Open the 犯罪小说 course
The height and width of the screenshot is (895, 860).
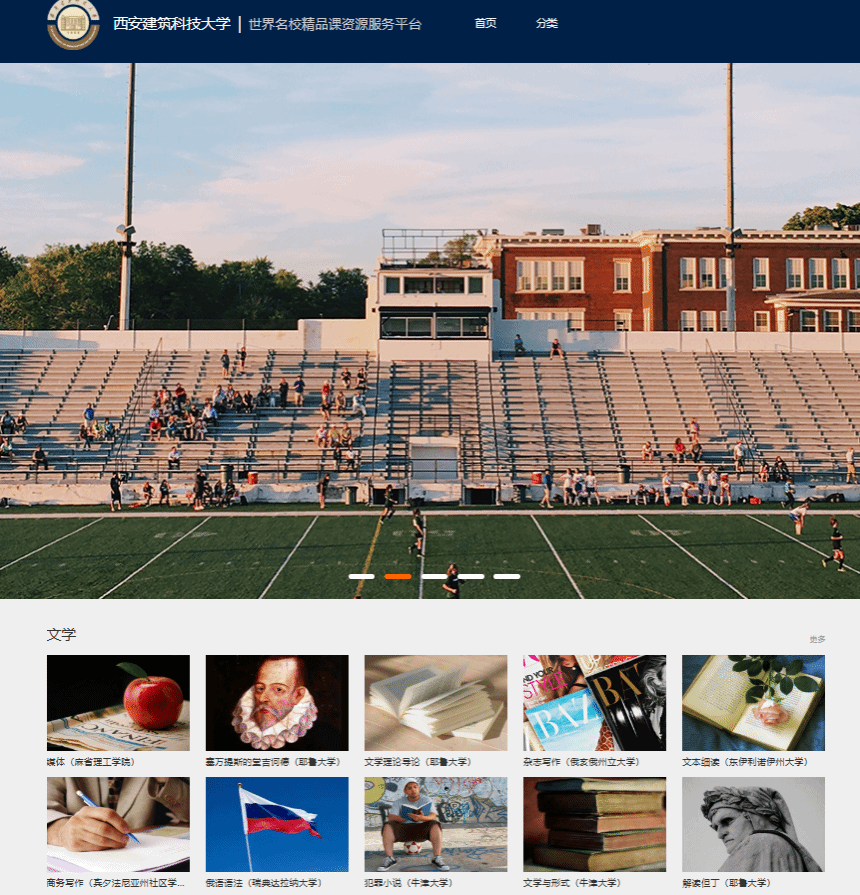436,825
